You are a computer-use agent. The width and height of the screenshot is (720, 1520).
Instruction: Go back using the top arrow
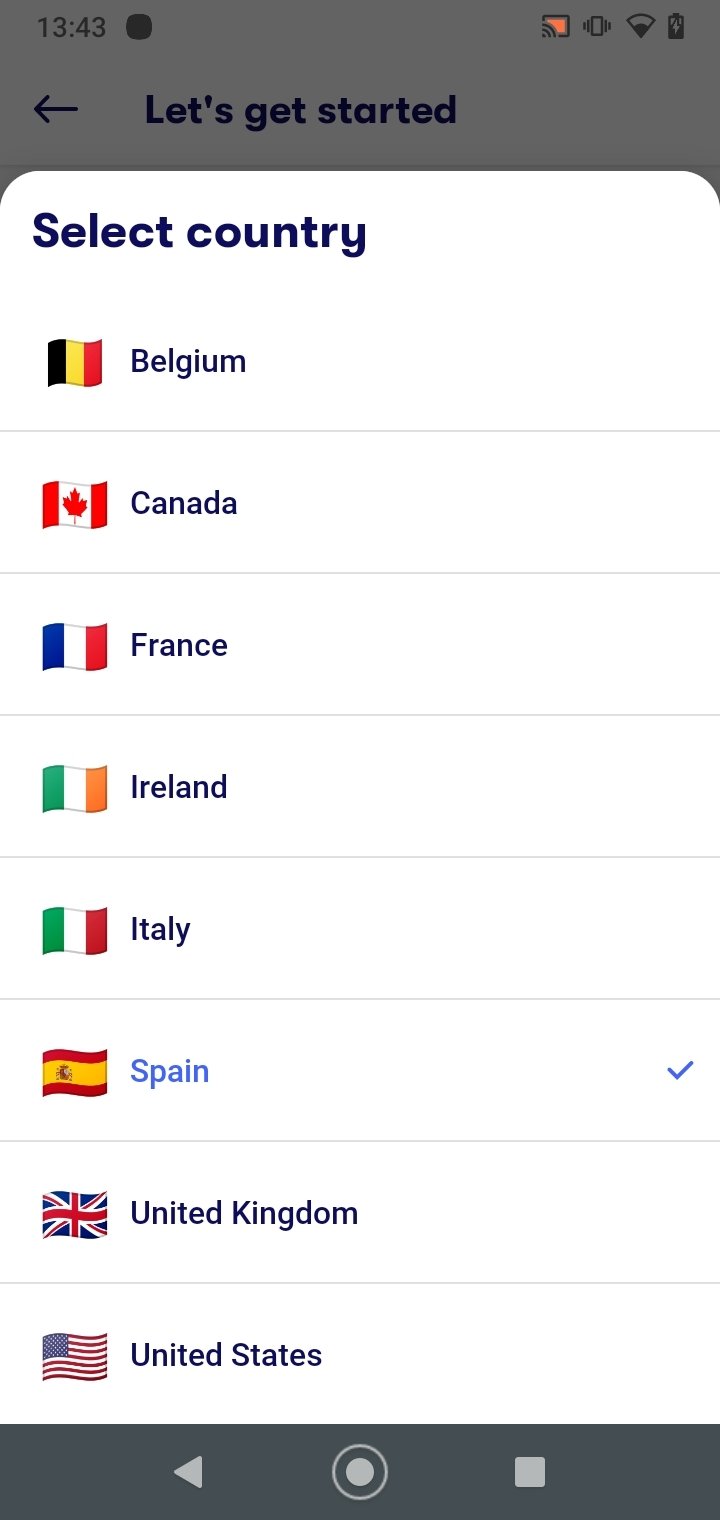55,109
